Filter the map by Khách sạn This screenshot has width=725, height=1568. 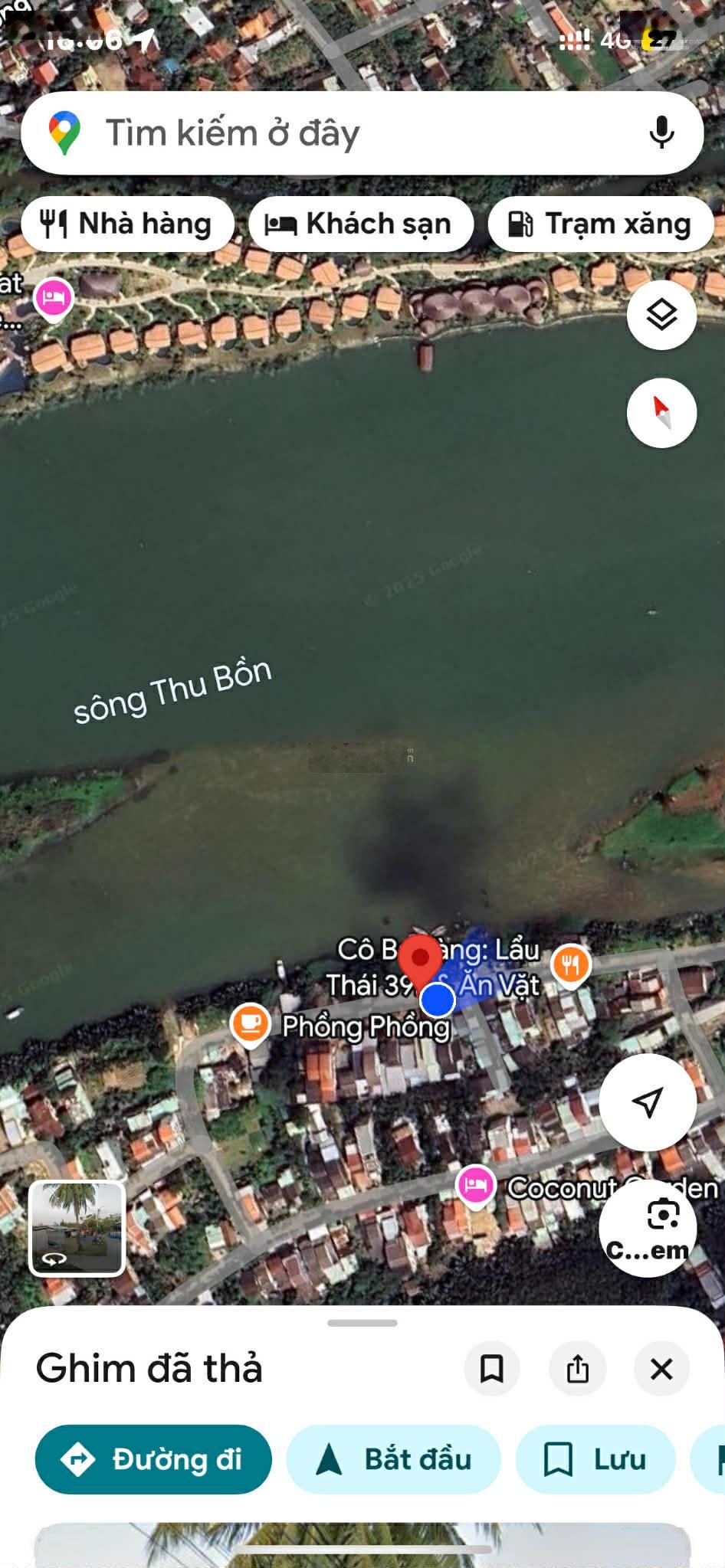360,224
